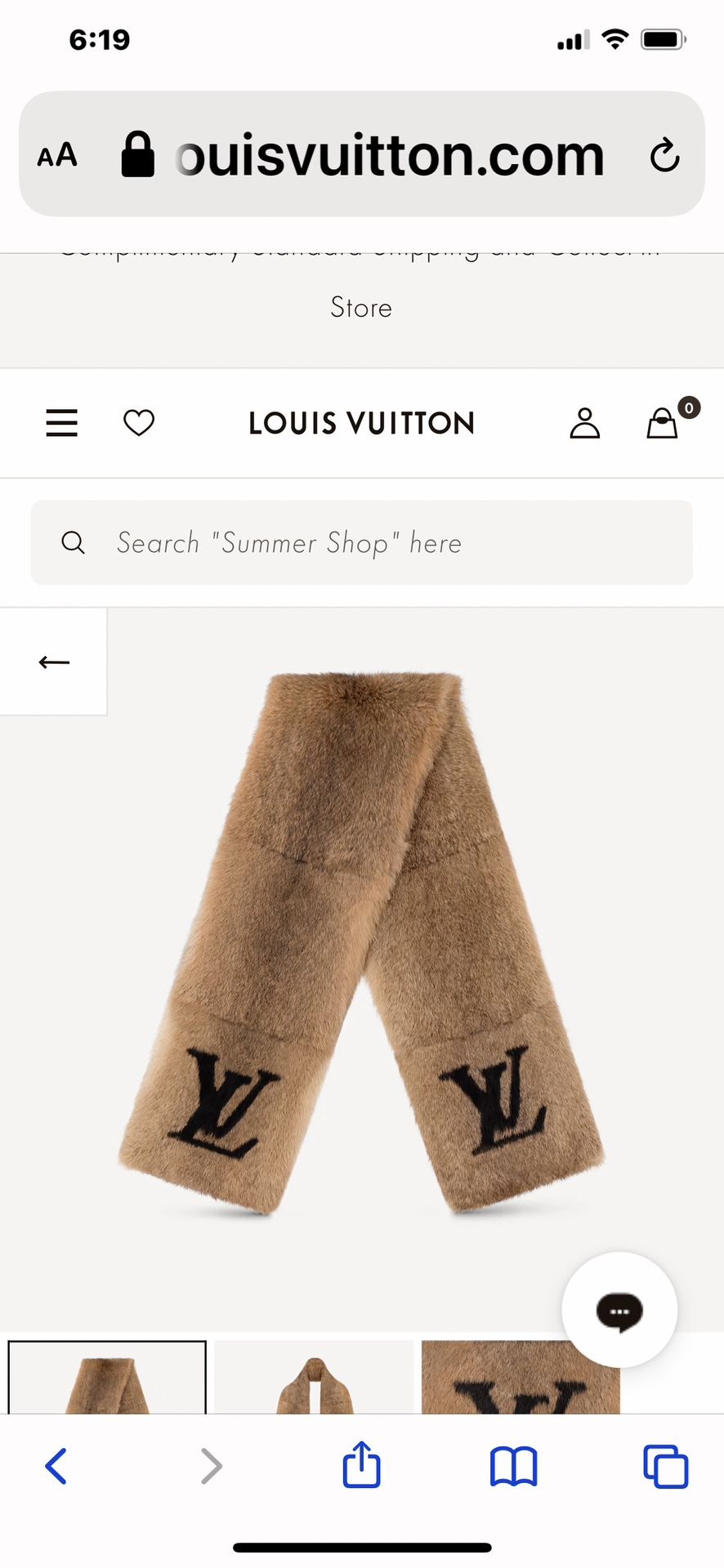This screenshot has width=724, height=1568.
Task: Tap Safari's blue back arrow
Action: click(56, 1465)
